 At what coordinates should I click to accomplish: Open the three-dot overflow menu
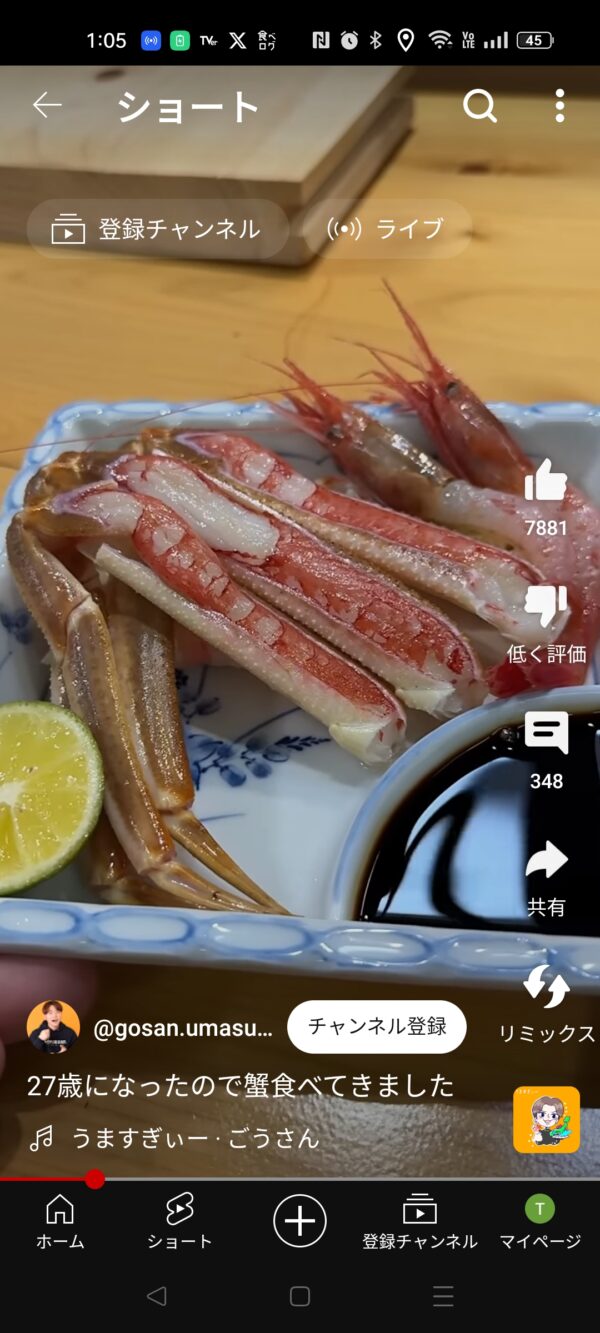tap(559, 105)
